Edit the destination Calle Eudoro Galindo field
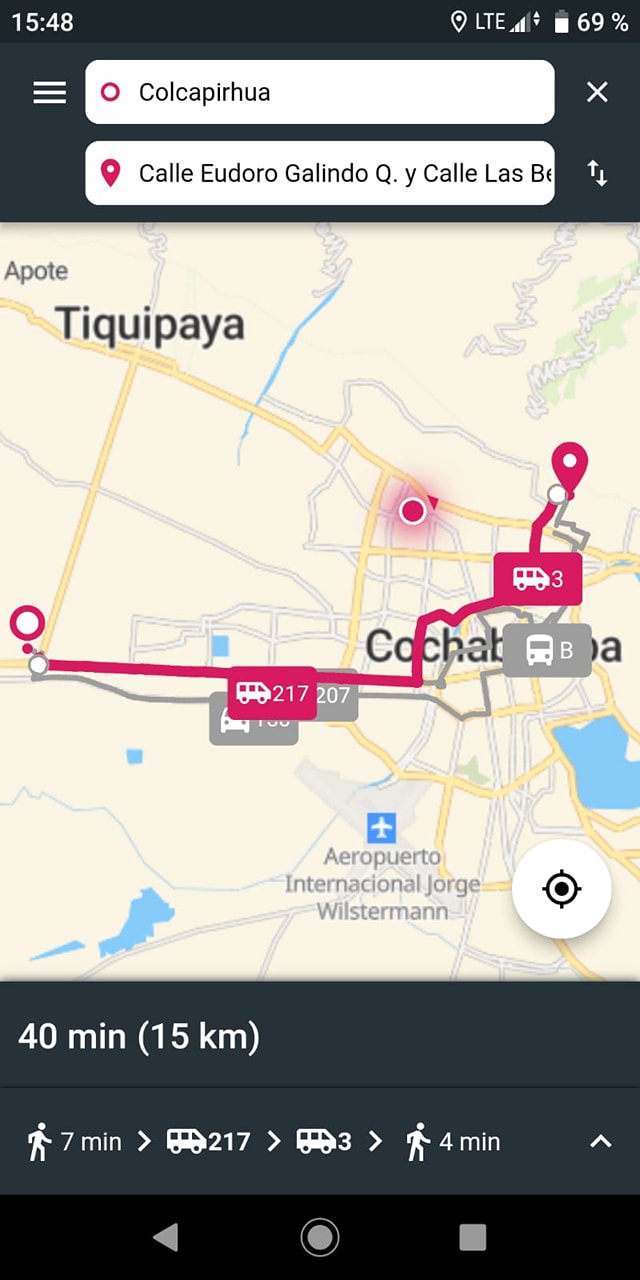The height and width of the screenshot is (1280, 640). tap(320, 173)
